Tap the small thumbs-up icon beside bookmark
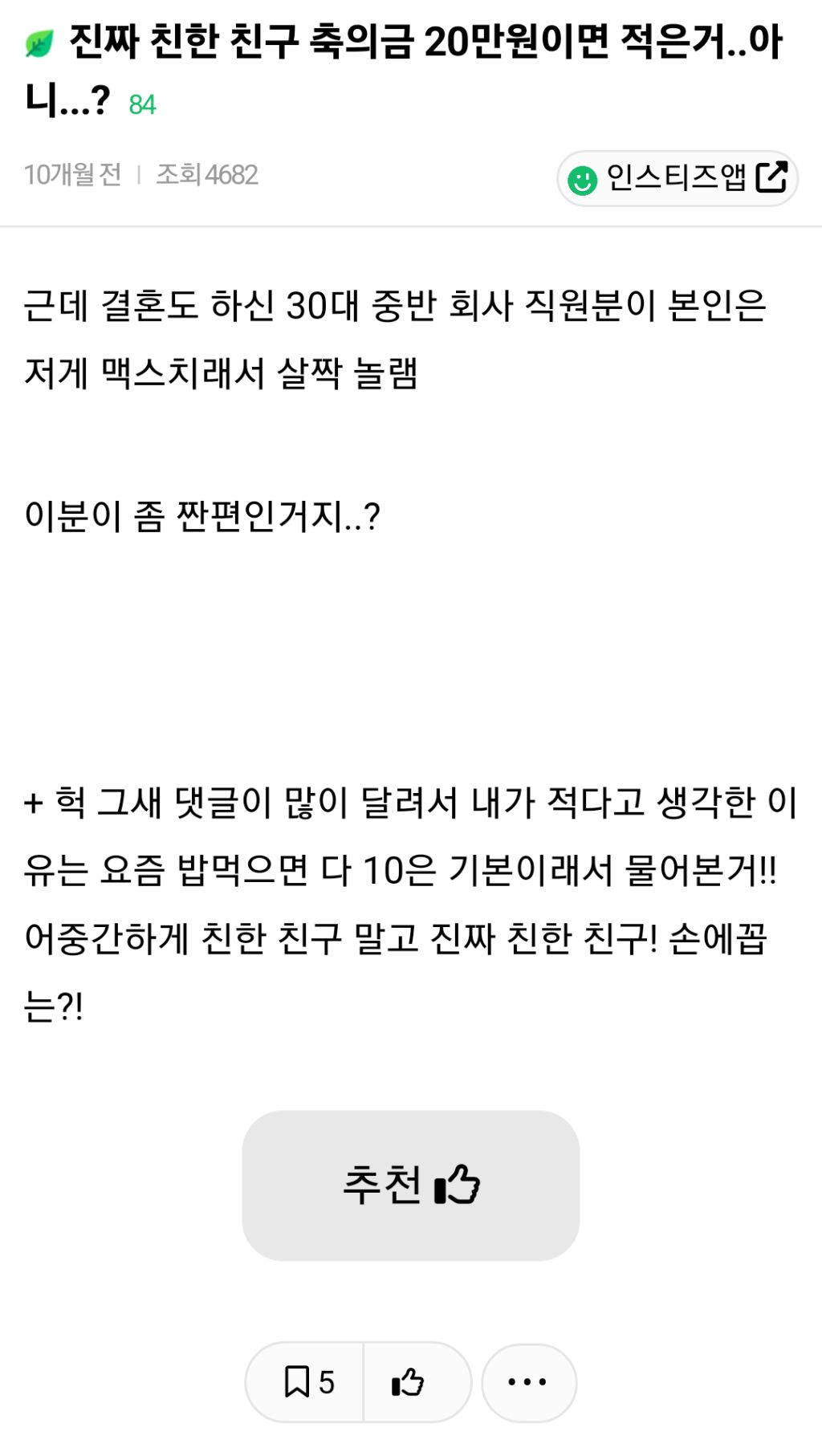 415,1382
